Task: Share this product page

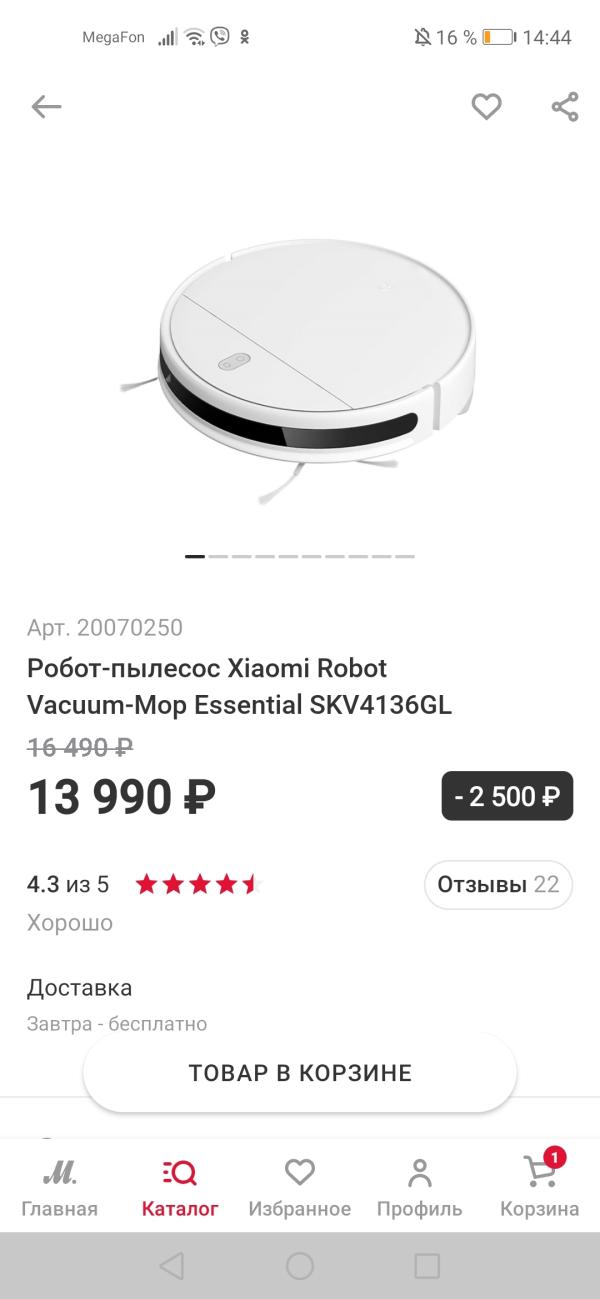Action: coord(565,107)
